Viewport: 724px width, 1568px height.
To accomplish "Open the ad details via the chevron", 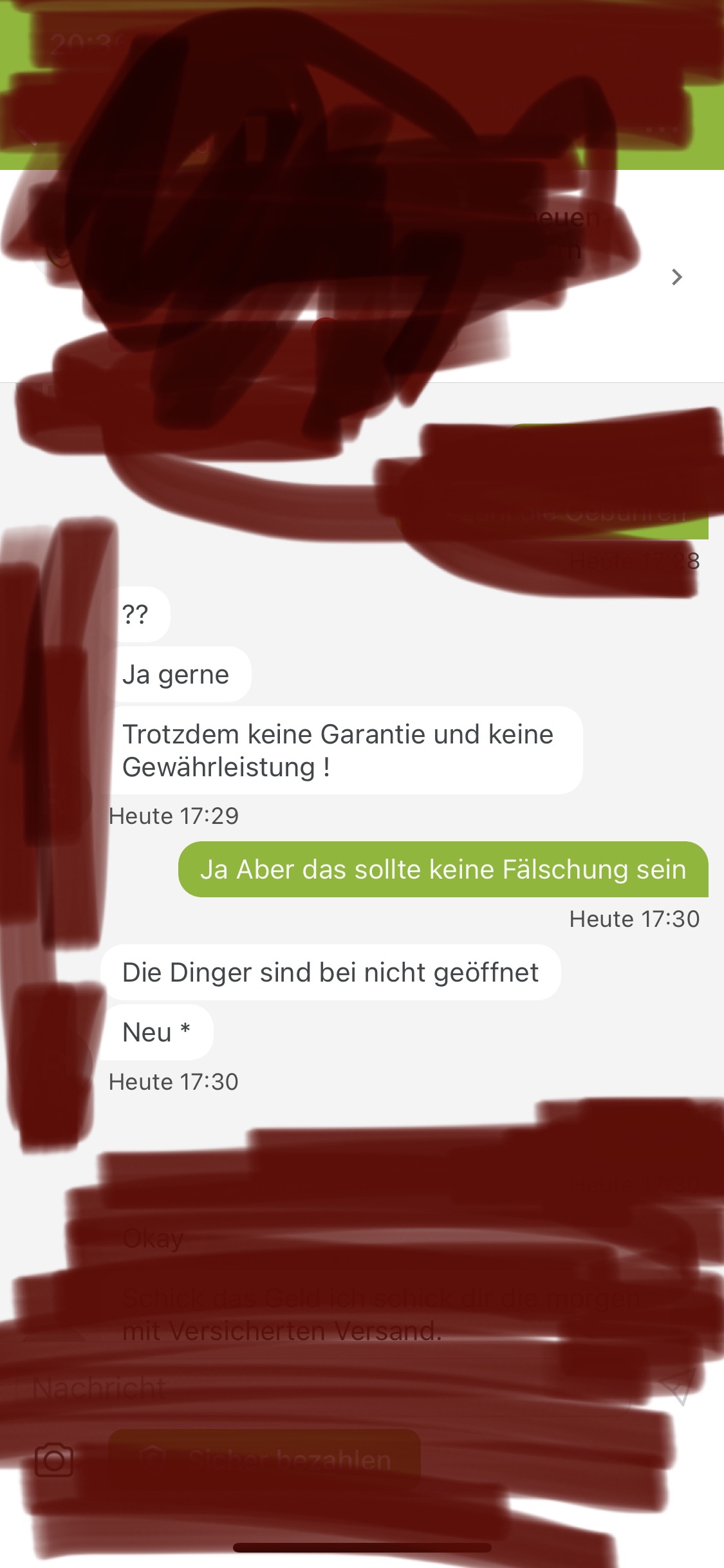I will [676, 277].
